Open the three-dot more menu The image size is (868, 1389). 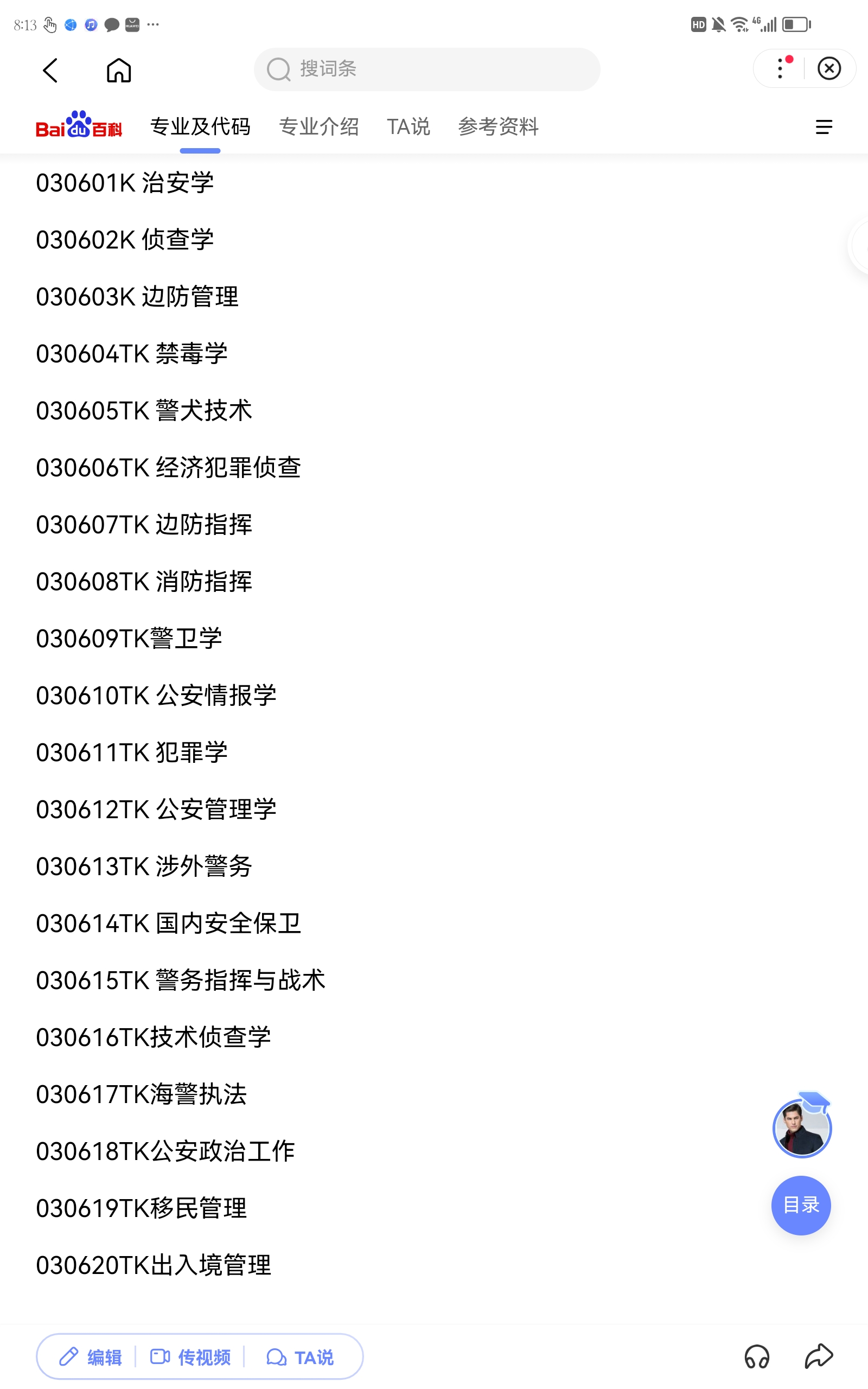(x=780, y=68)
